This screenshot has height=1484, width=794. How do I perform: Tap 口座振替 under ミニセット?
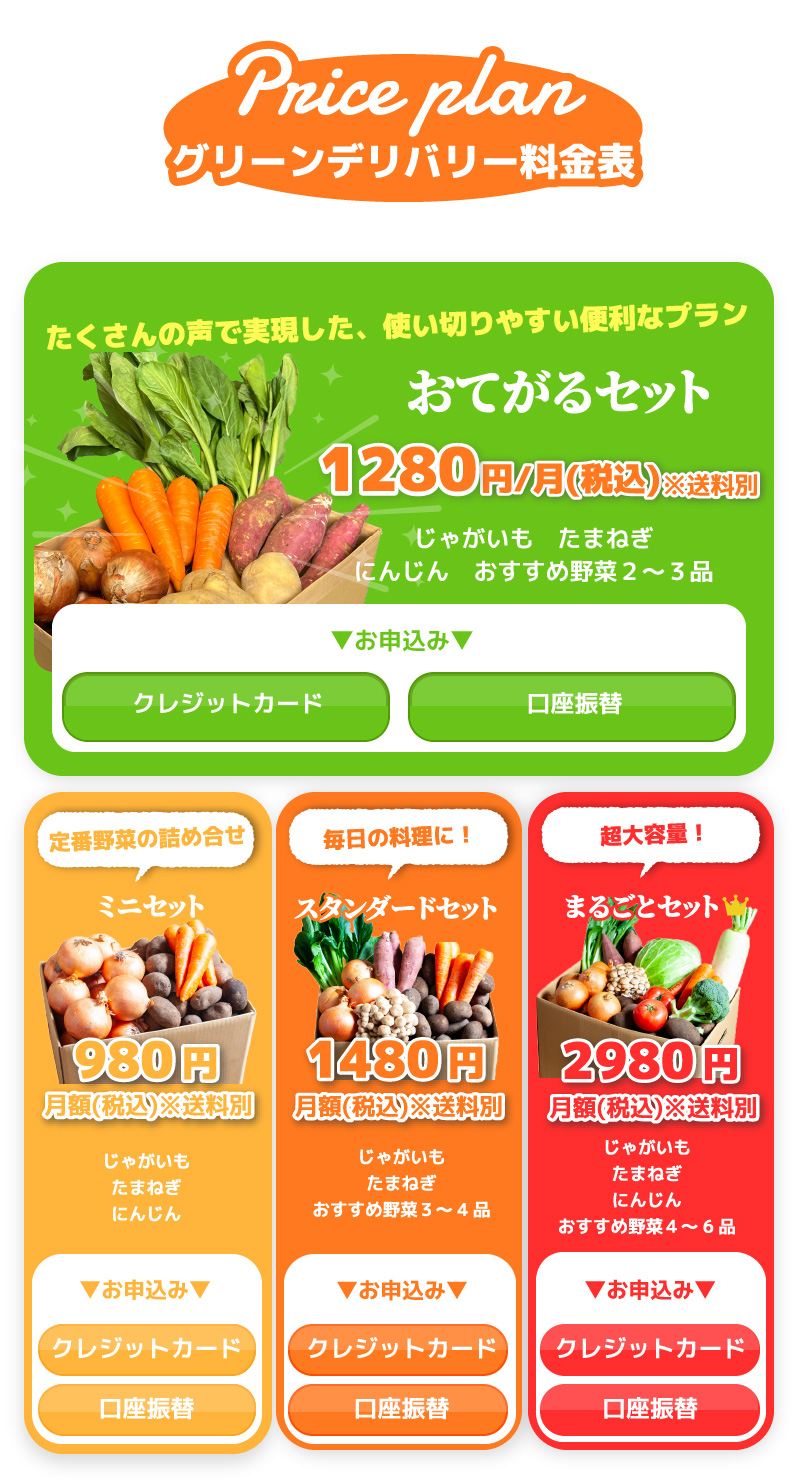coord(147,1409)
